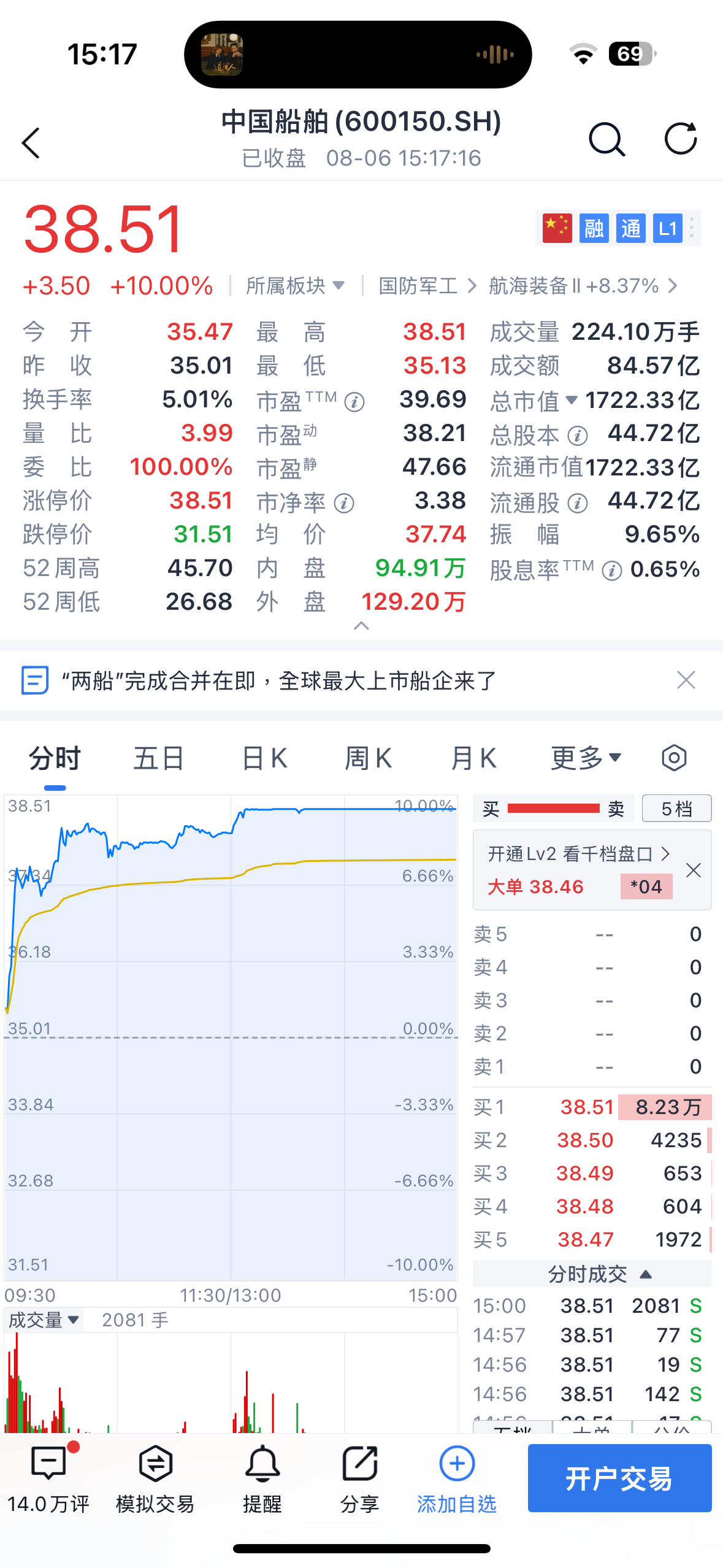Tap the 5档 order book button

coord(676,809)
